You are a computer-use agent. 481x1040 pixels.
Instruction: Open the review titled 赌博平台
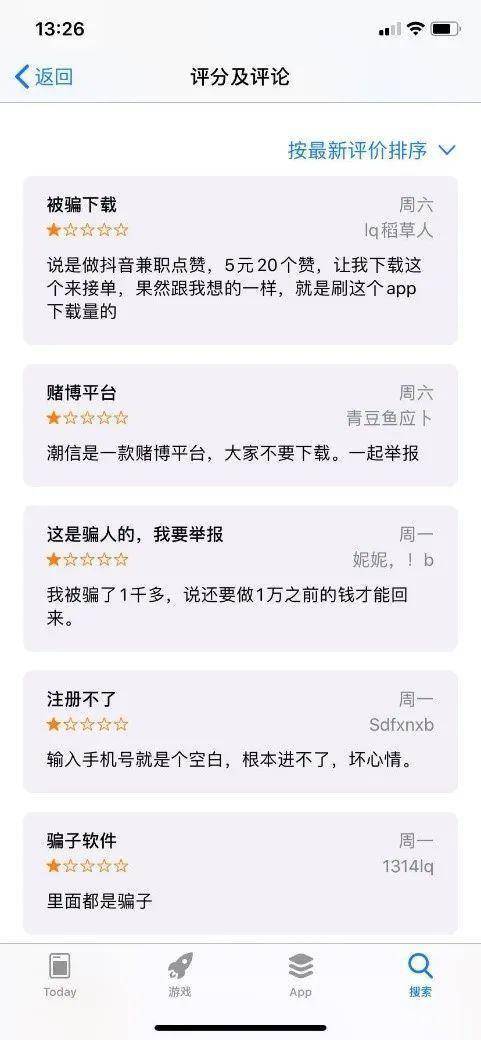click(x=240, y=425)
